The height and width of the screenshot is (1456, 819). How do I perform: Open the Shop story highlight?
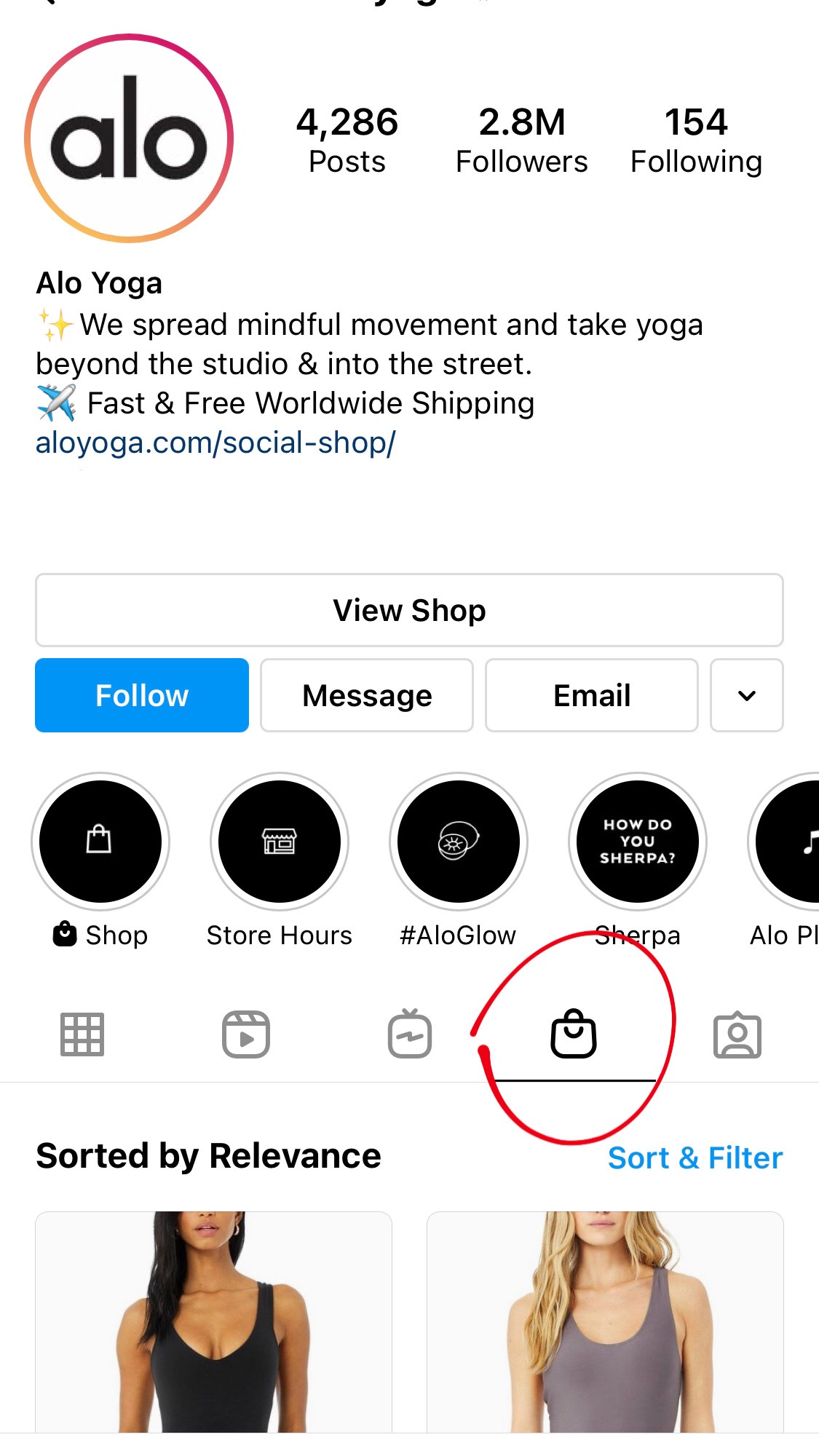pos(100,842)
